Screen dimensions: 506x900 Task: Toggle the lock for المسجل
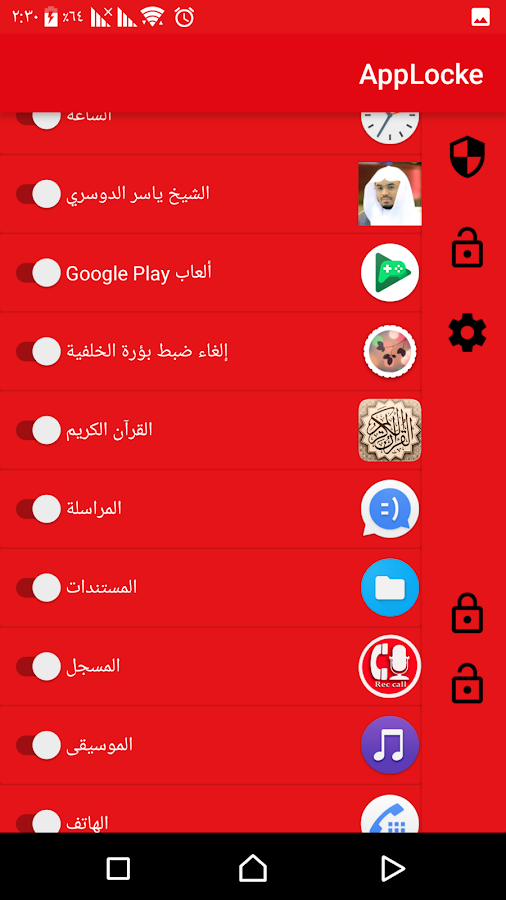point(38,666)
